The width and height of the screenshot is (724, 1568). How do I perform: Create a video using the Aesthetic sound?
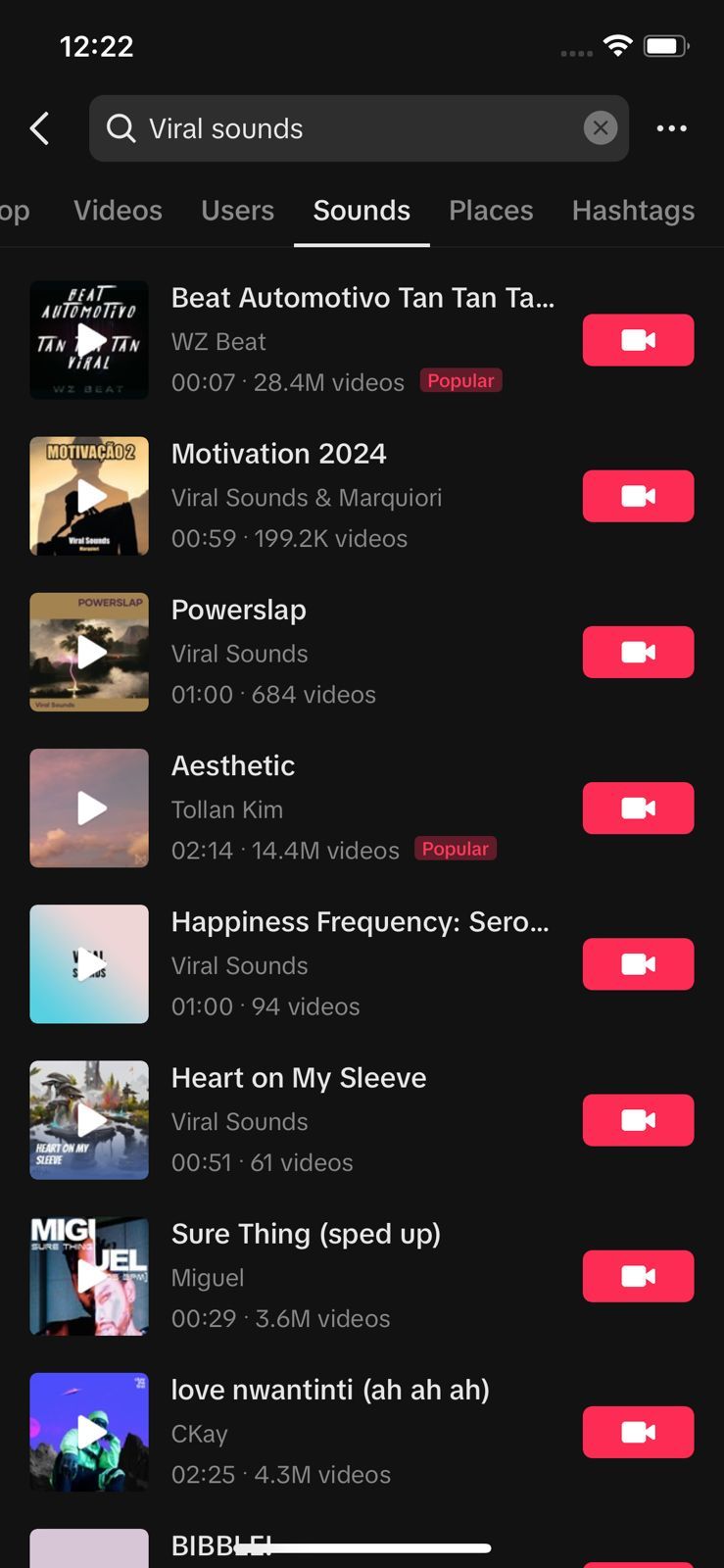pos(638,808)
